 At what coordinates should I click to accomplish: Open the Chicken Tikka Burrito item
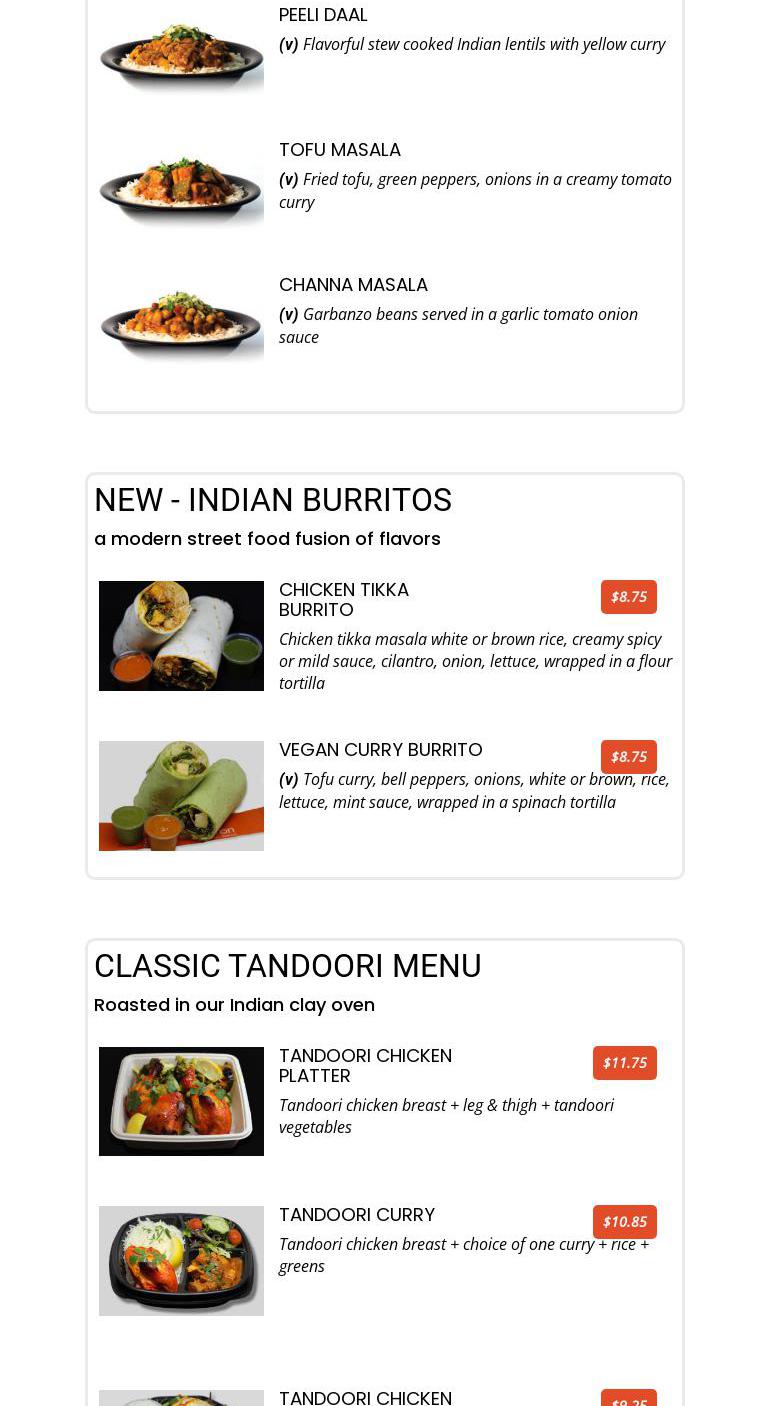click(343, 600)
